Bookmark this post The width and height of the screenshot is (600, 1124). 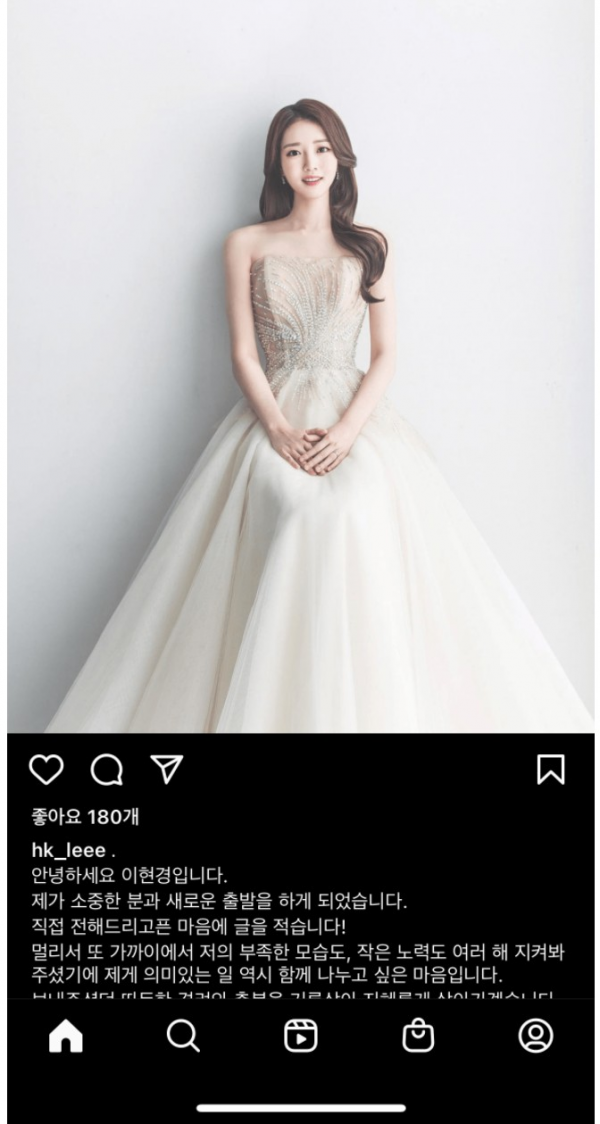[551, 769]
